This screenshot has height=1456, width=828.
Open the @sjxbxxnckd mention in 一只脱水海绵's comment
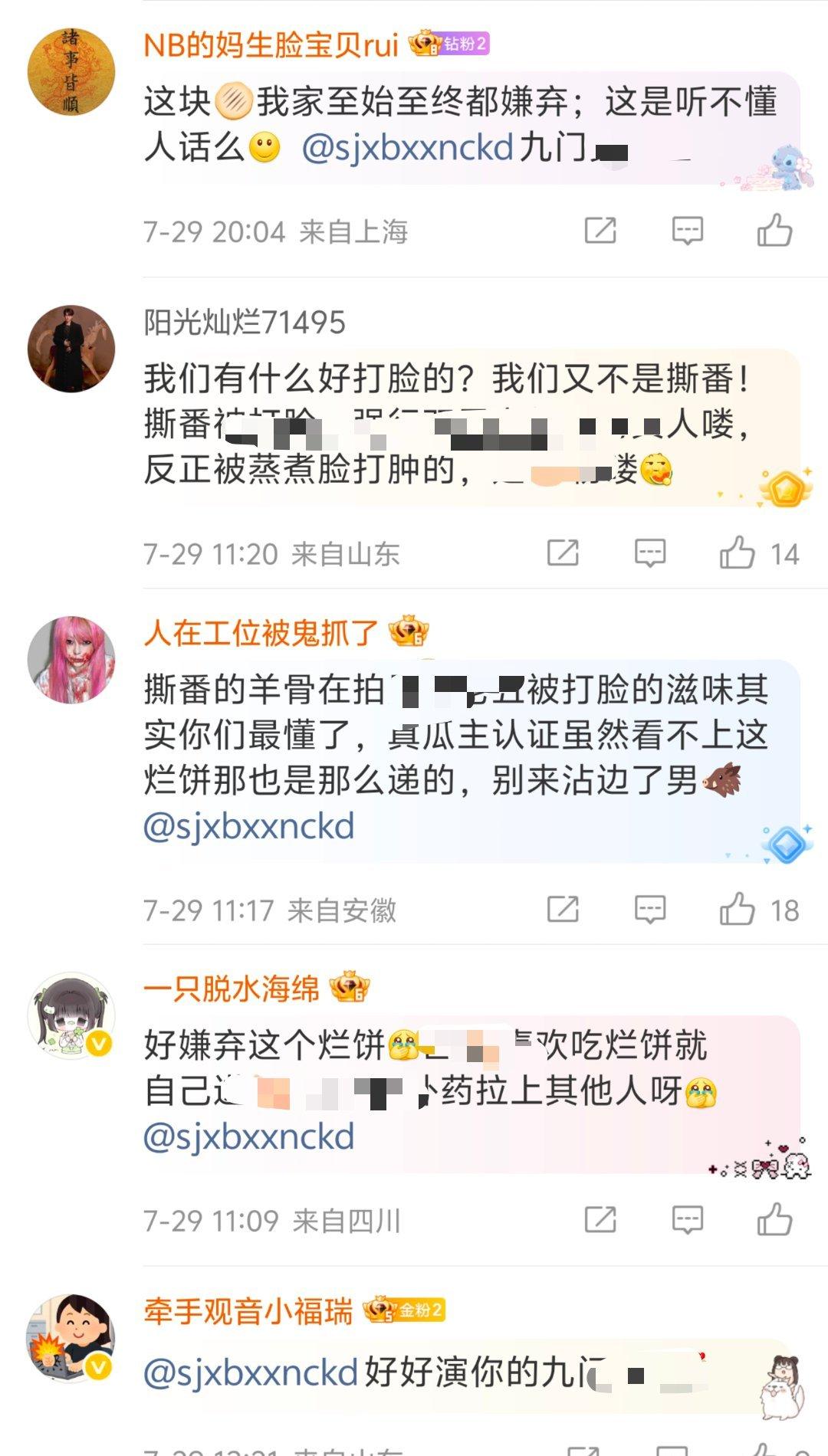pyautogui.click(x=249, y=1136)
